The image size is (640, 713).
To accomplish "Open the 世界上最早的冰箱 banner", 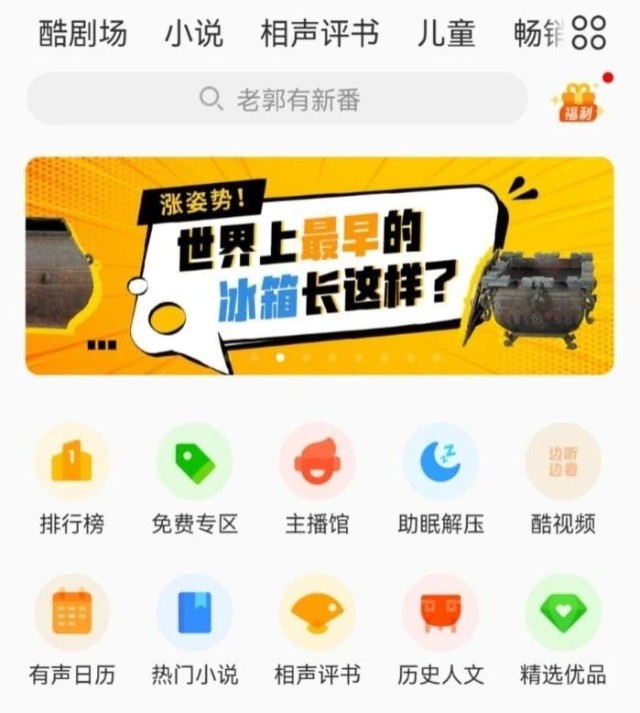I will (x=320, y=265).
